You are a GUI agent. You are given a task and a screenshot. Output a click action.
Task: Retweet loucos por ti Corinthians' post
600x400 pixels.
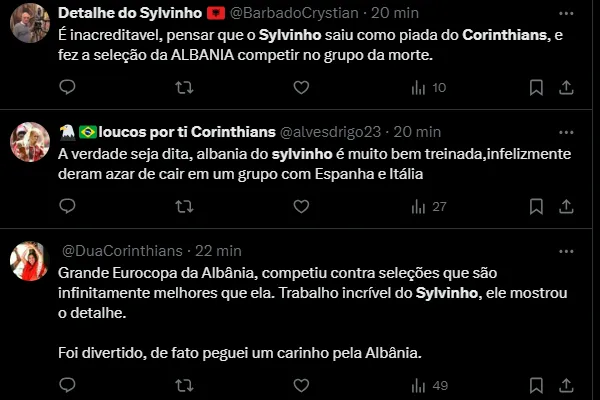(x=184, y=206)
